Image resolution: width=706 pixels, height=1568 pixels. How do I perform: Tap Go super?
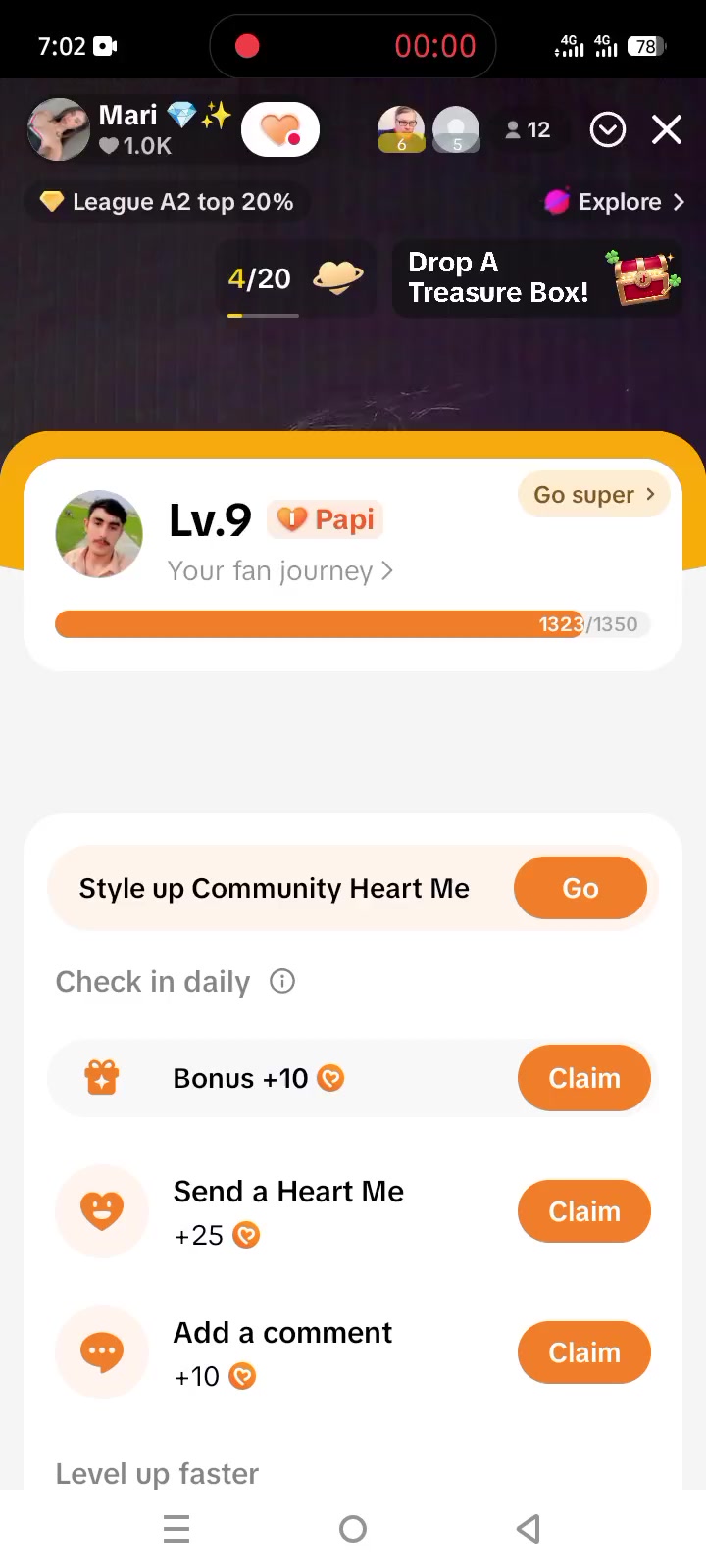(594, 495)
